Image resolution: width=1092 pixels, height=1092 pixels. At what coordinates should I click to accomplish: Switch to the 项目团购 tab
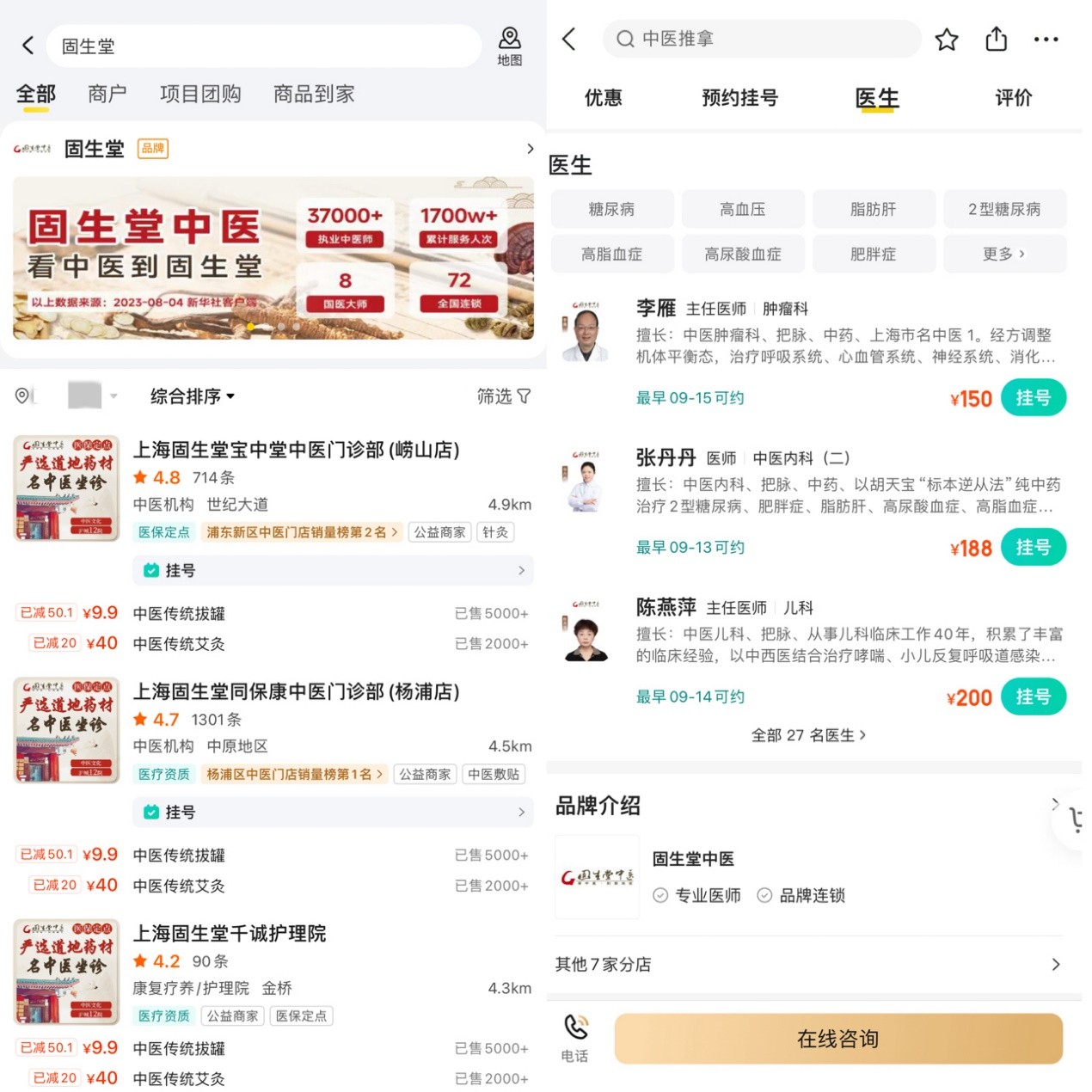point(200,94)
